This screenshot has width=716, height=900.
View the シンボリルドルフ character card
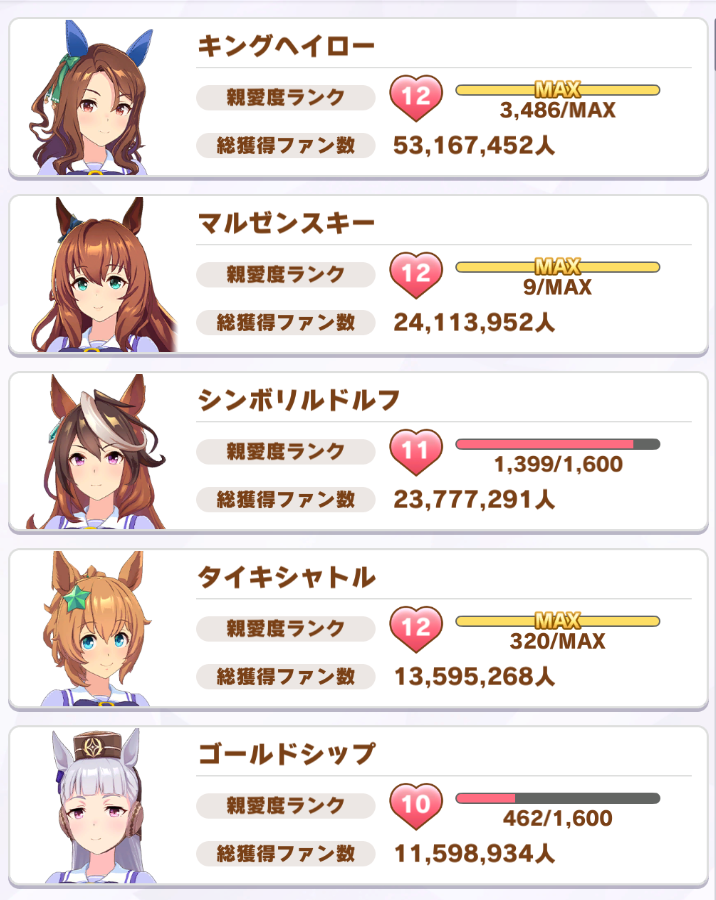click(x=358, y=452)
